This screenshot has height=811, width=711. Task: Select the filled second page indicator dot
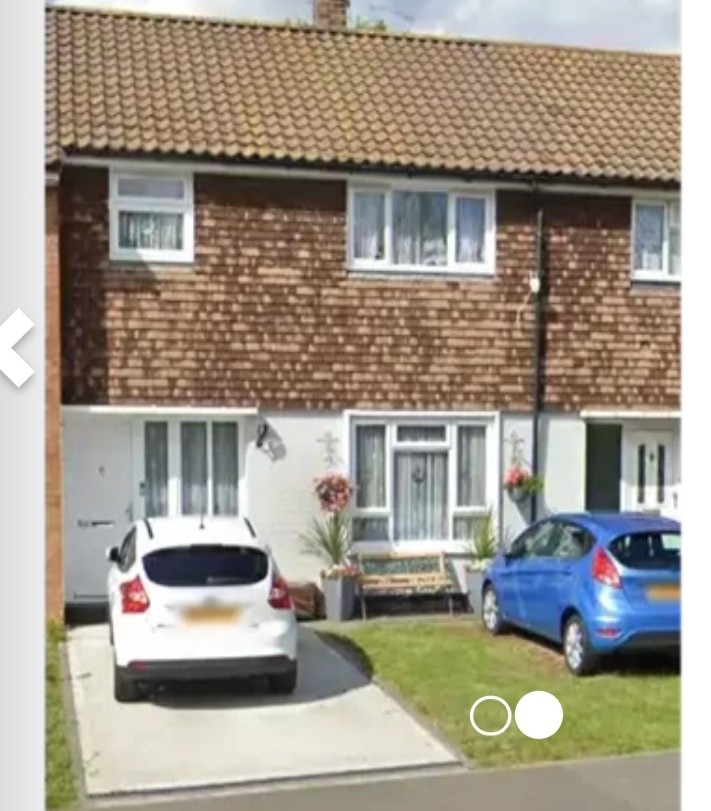[538, 715]
